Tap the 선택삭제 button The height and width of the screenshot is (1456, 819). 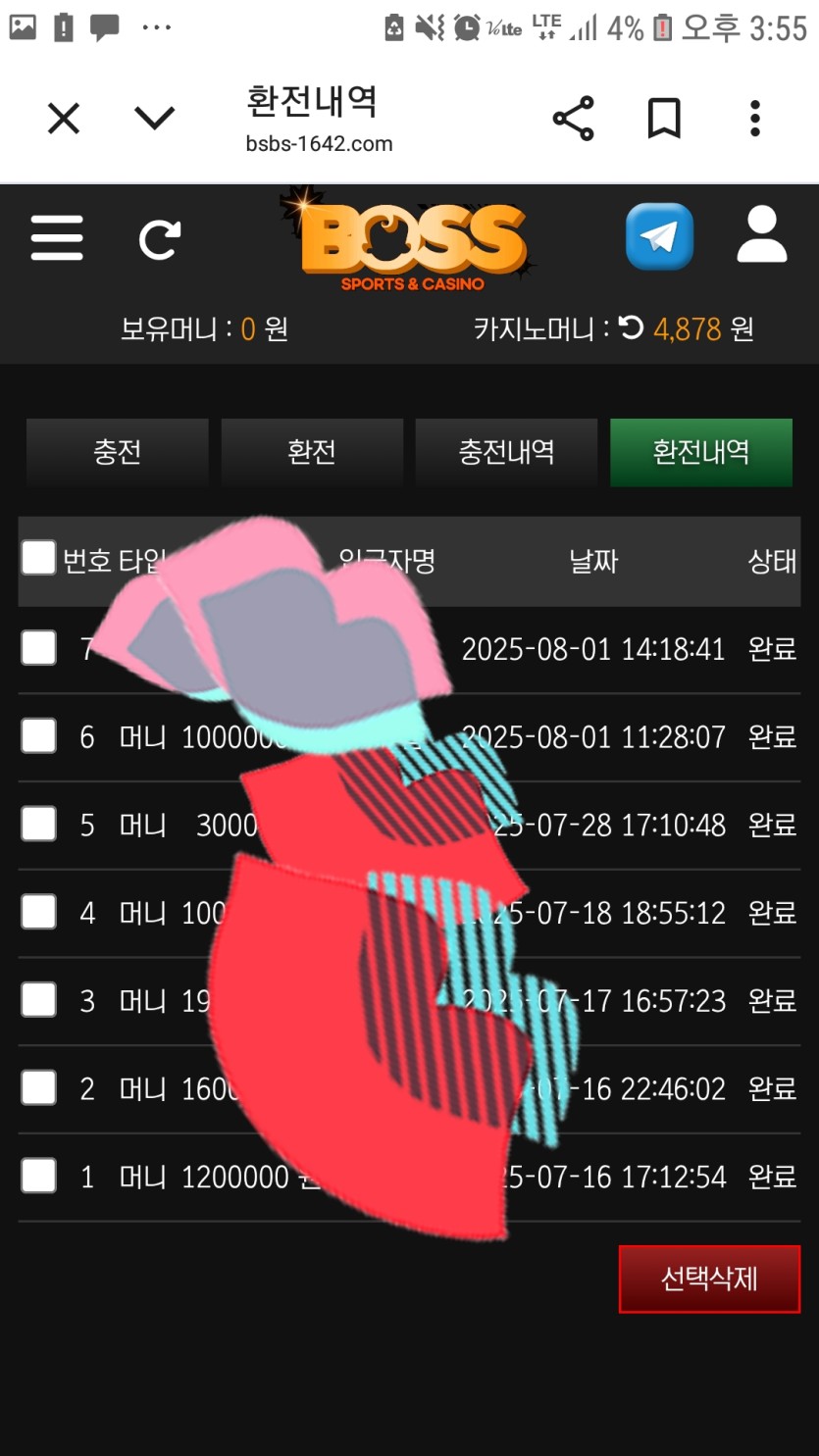pos(708,1279)
